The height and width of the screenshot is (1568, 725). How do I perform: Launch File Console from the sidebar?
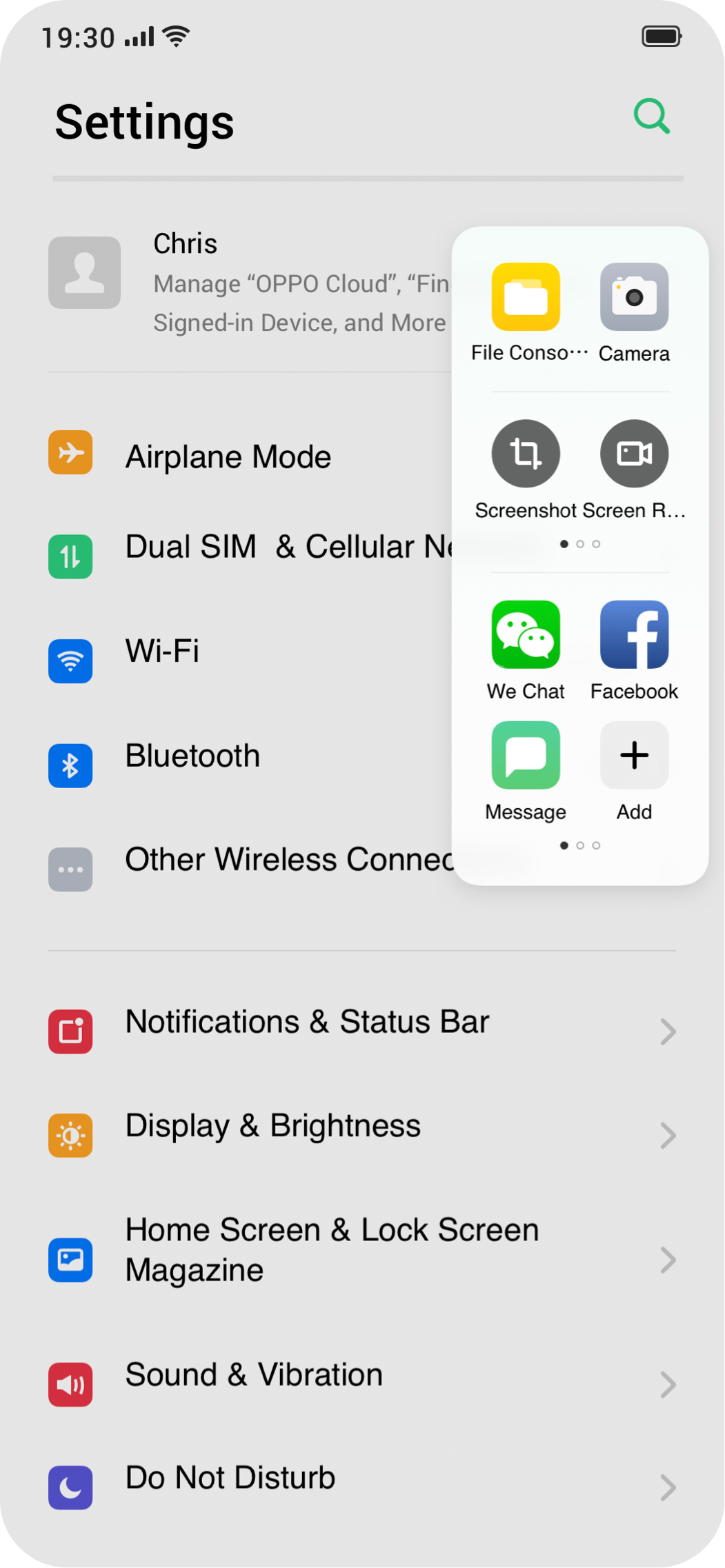click(526, 297)
